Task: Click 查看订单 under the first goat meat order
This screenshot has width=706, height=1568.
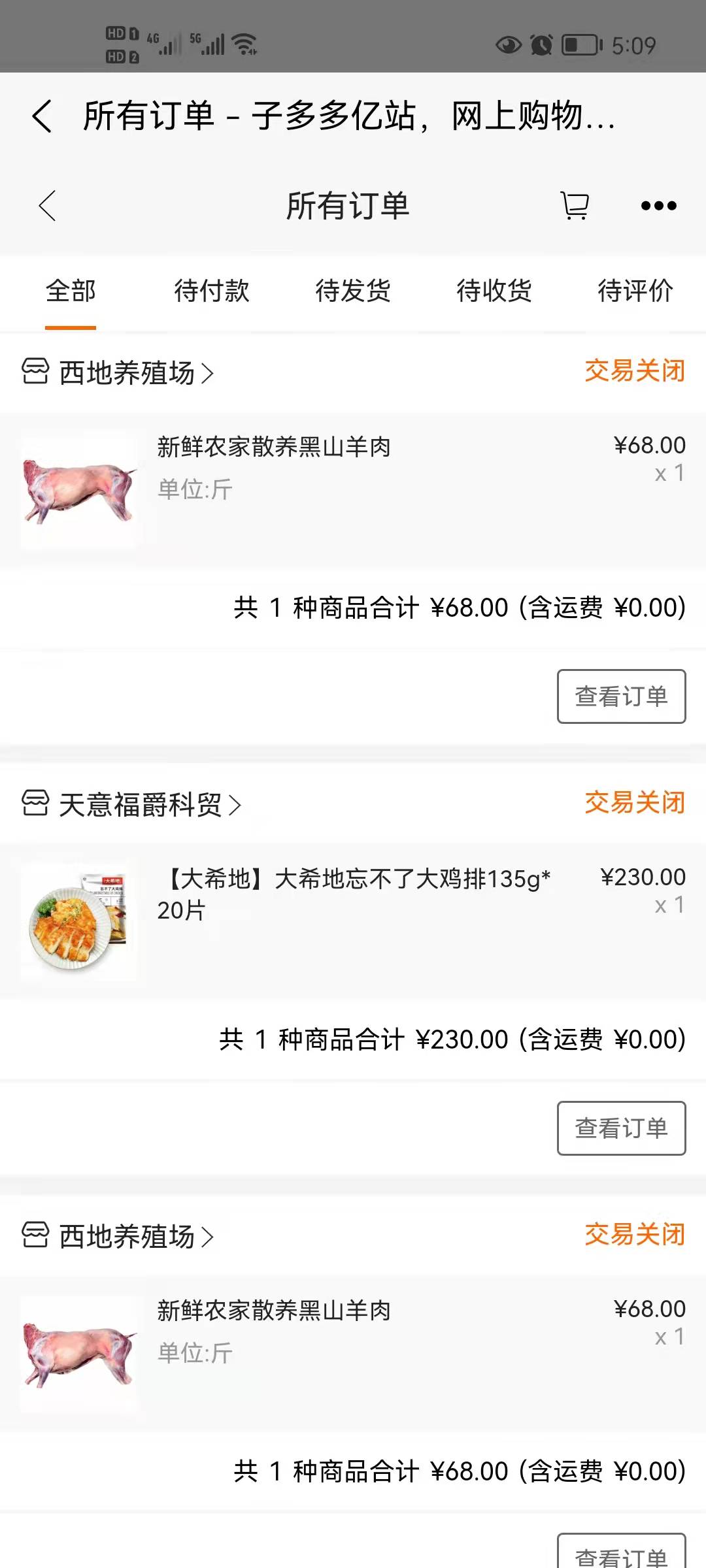Action: pyautogui.click(x=621, y=696)
